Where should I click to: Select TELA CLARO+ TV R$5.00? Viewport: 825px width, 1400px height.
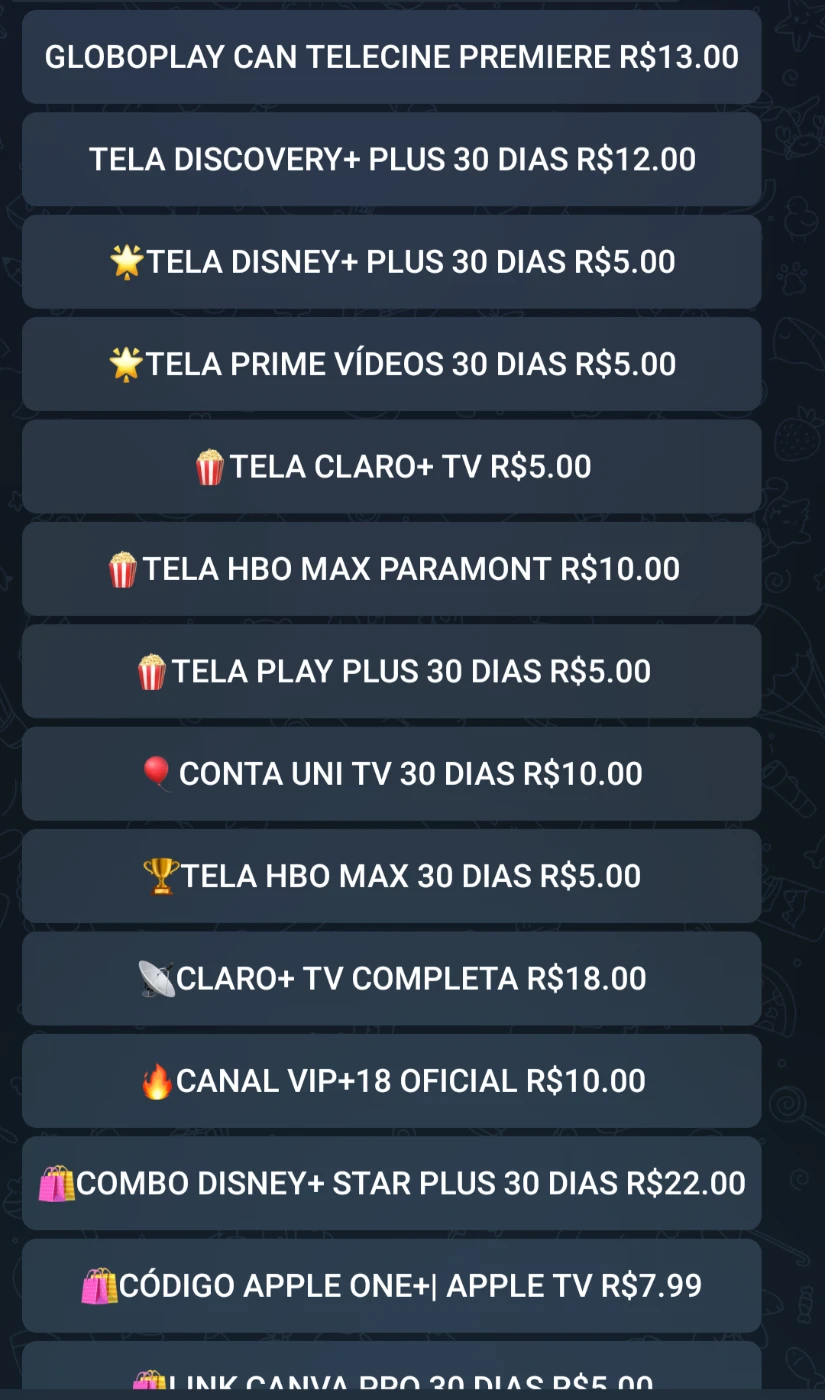(392, 467)
